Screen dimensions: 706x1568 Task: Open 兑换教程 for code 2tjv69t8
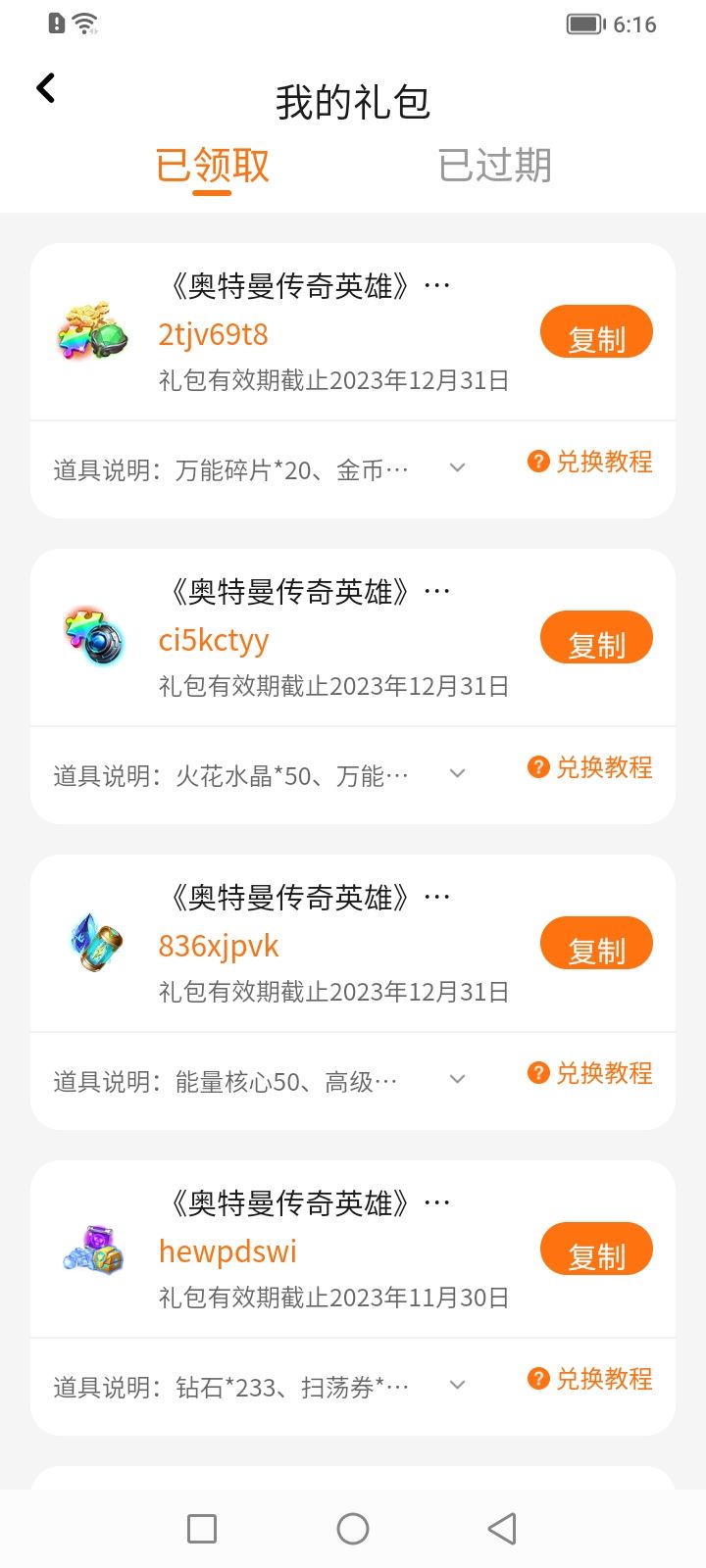[590, 462]
